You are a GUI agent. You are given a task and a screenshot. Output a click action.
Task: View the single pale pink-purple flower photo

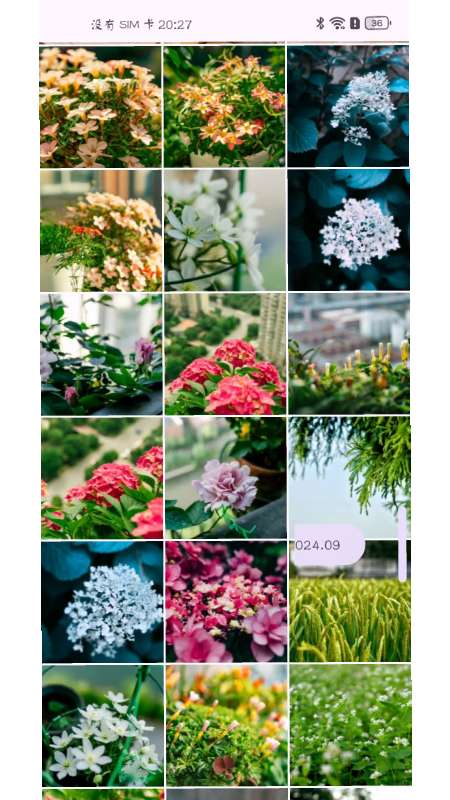coord(226,478)
